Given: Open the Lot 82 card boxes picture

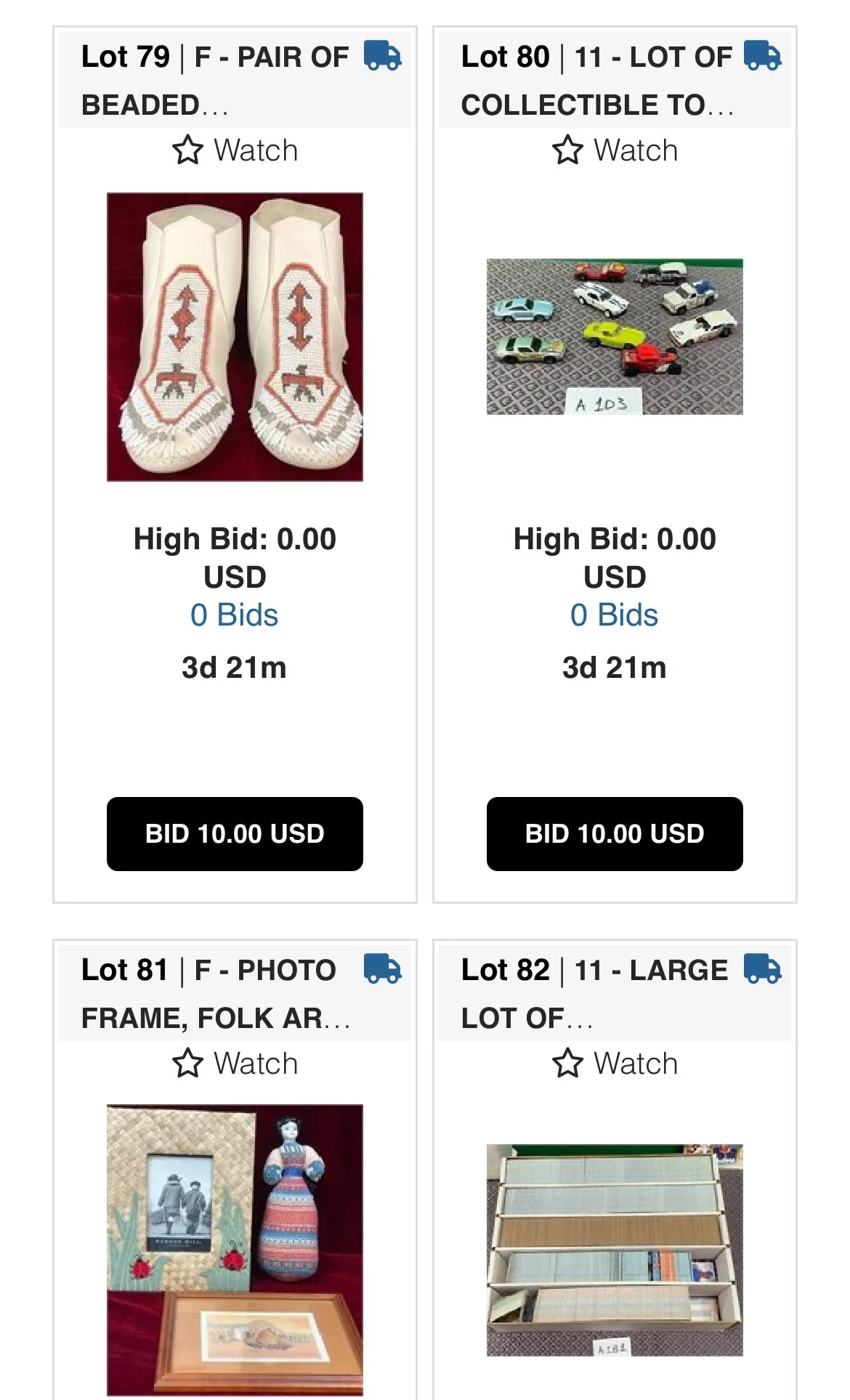Looking at the screenshot, I should pos(615,1250).
